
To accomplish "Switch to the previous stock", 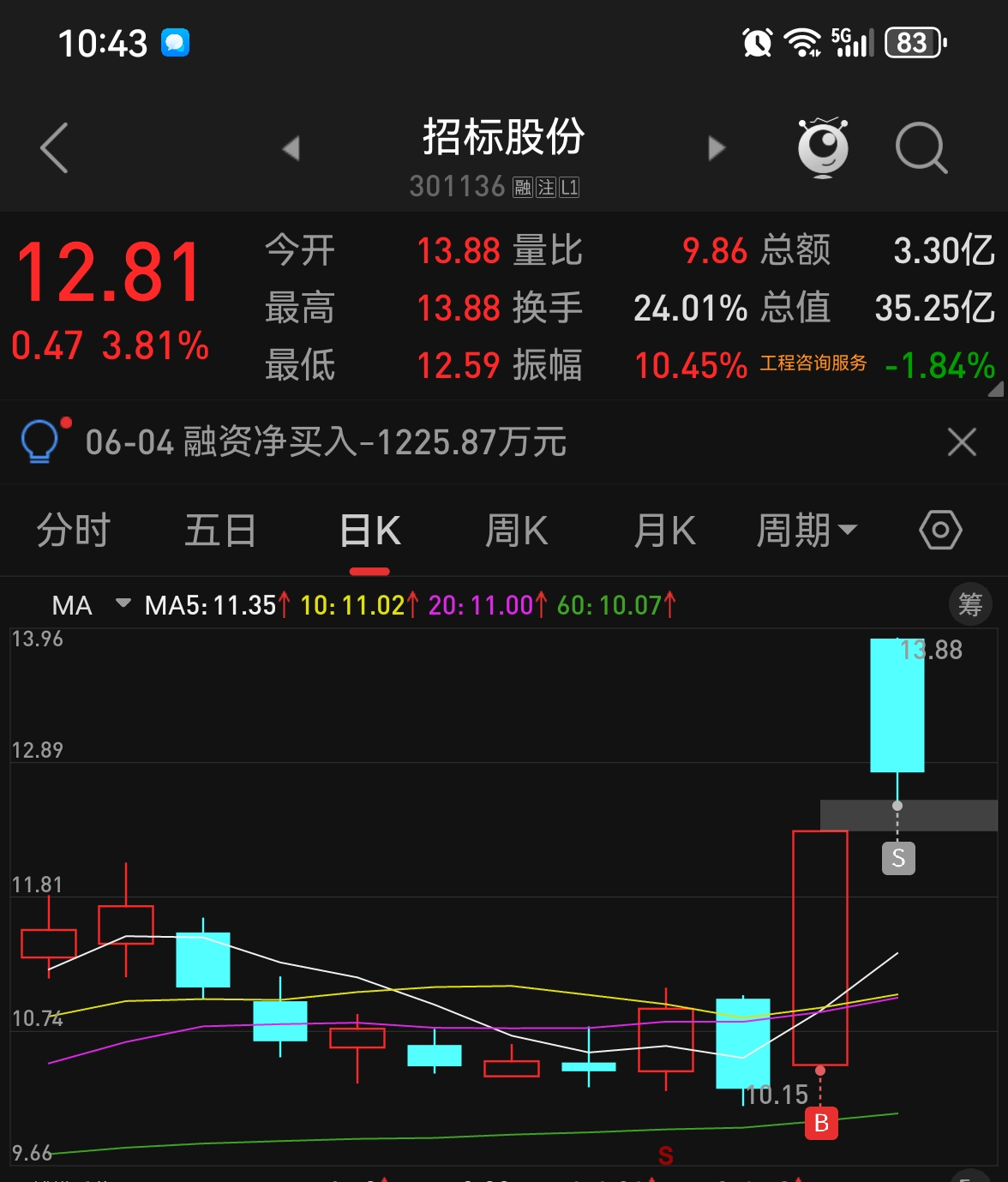I will point(291,148).
